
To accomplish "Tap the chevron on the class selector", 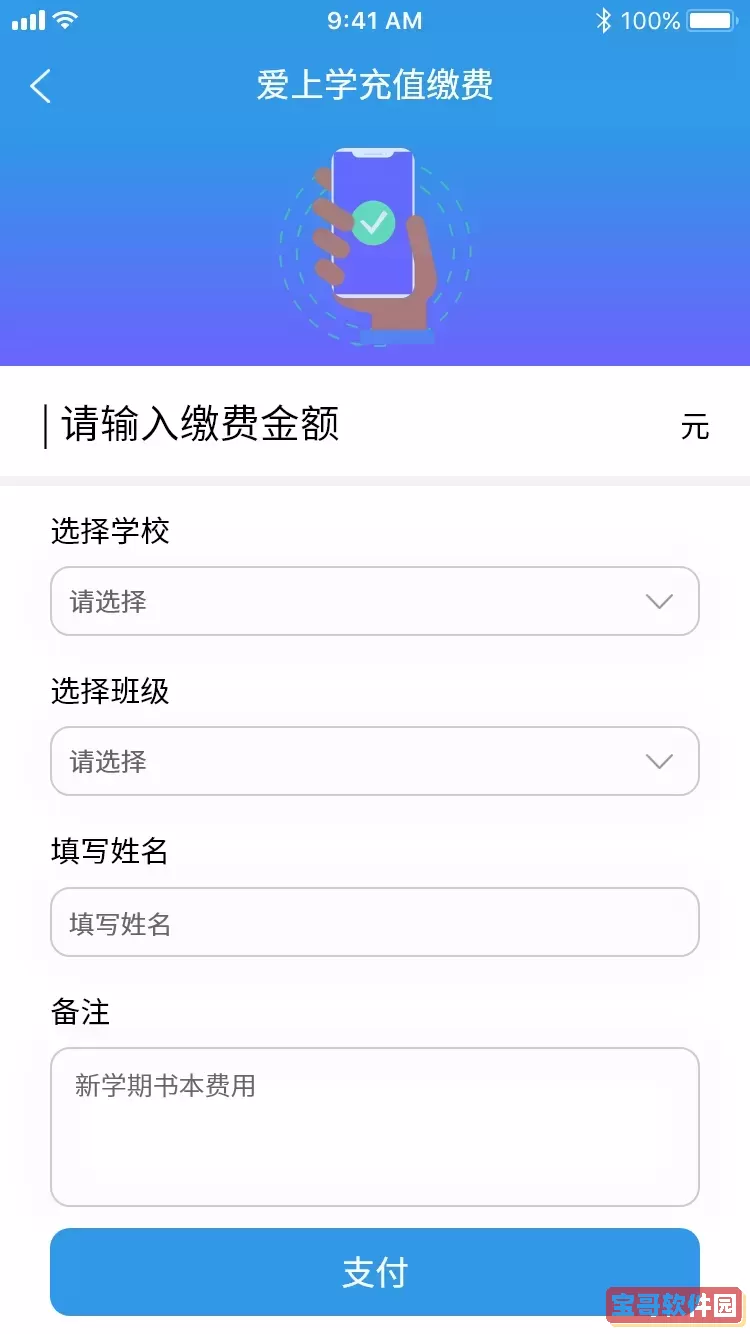I will click(659, 761).
